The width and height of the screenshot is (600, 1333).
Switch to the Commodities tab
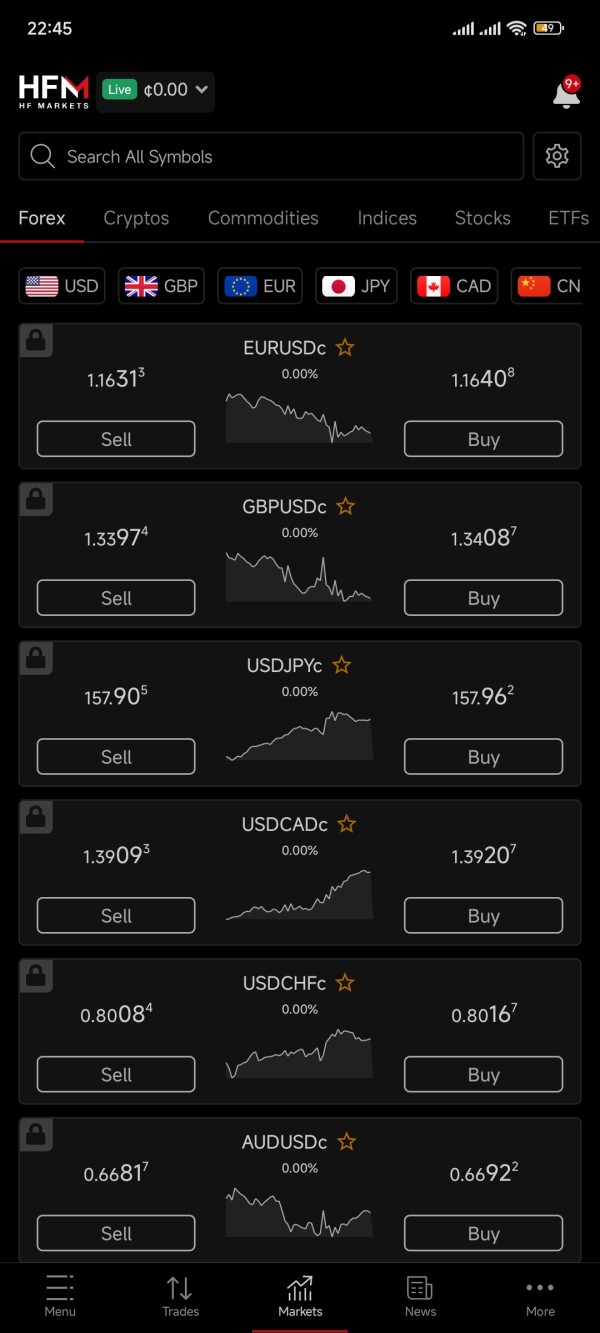(263, 218)
